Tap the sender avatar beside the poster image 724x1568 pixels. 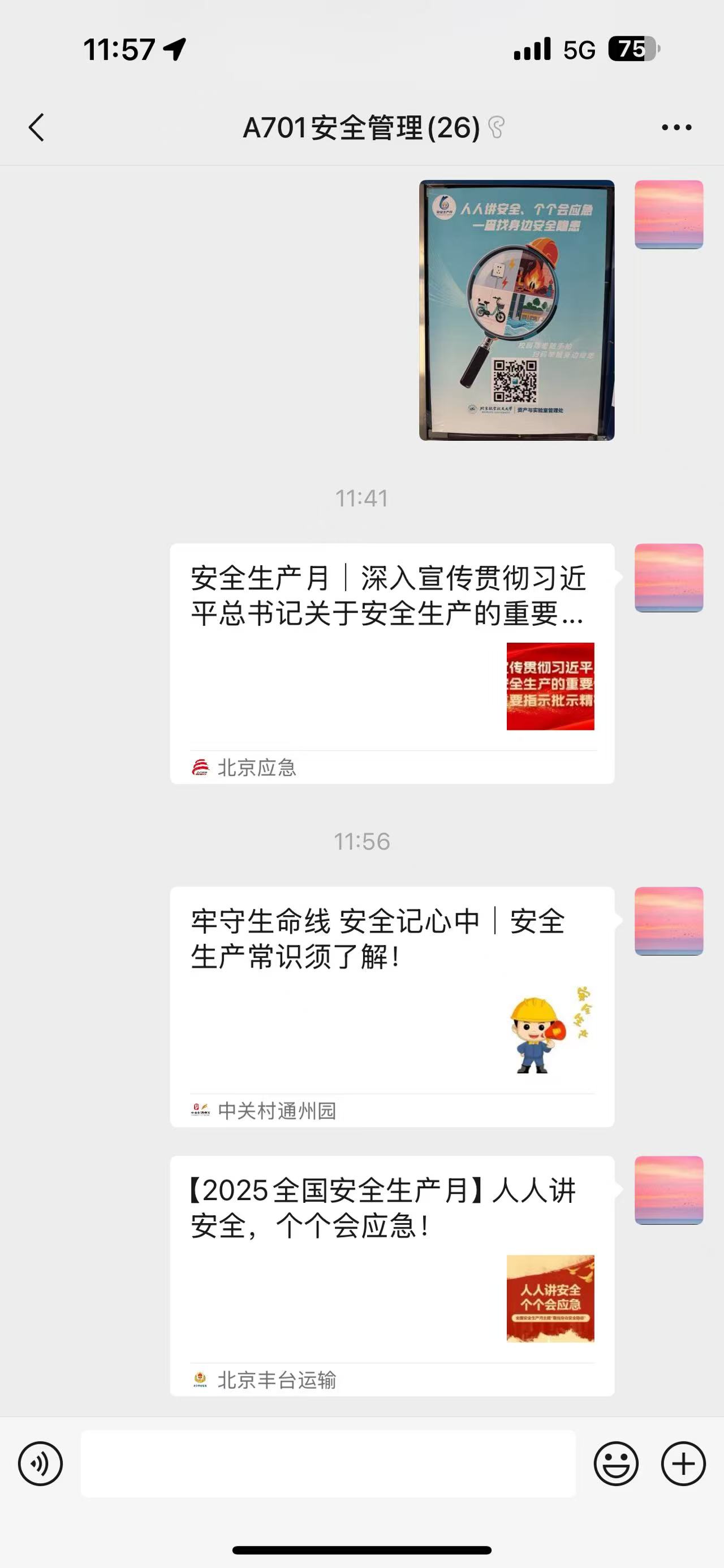(x=669, y=215)
